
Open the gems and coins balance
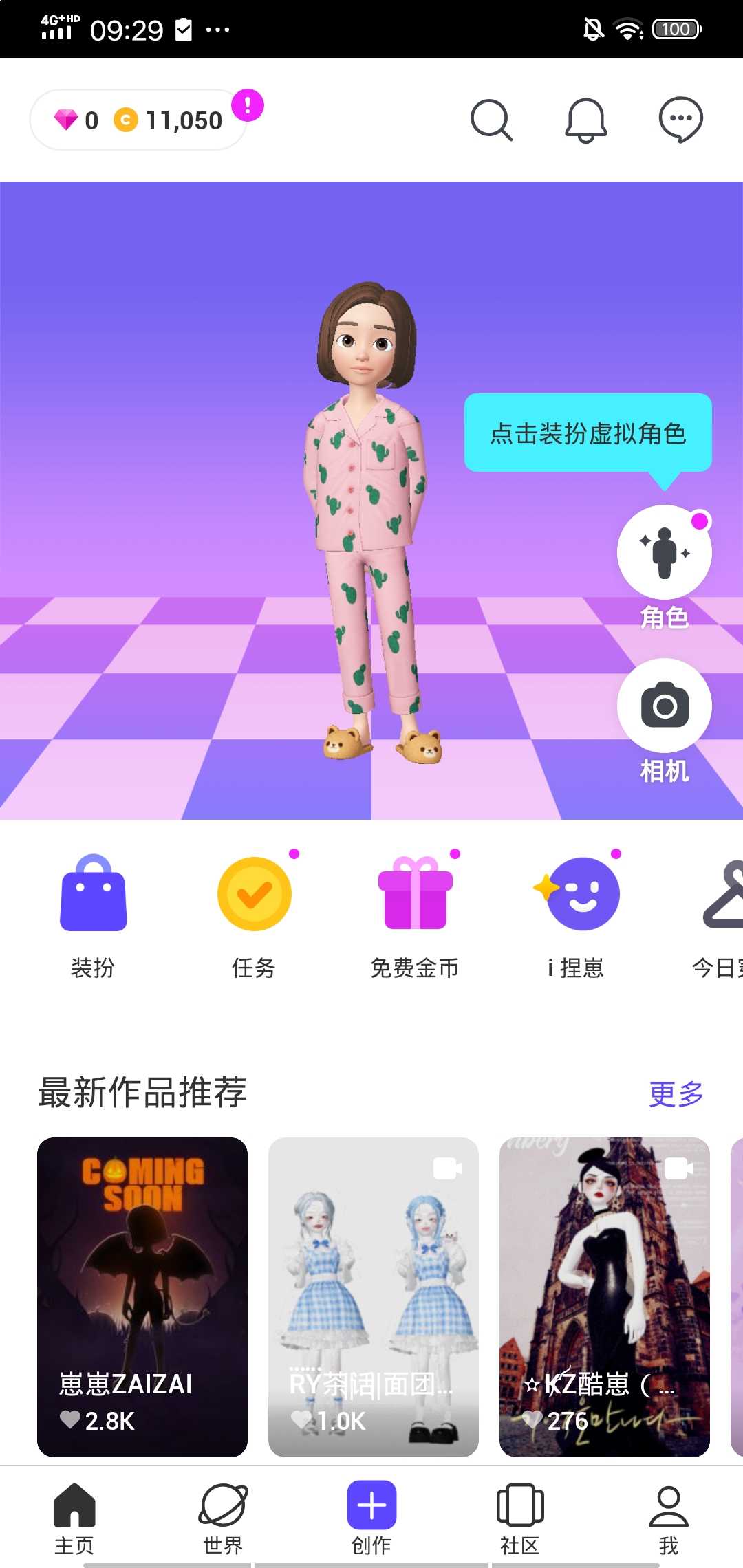tap(138, 120)
